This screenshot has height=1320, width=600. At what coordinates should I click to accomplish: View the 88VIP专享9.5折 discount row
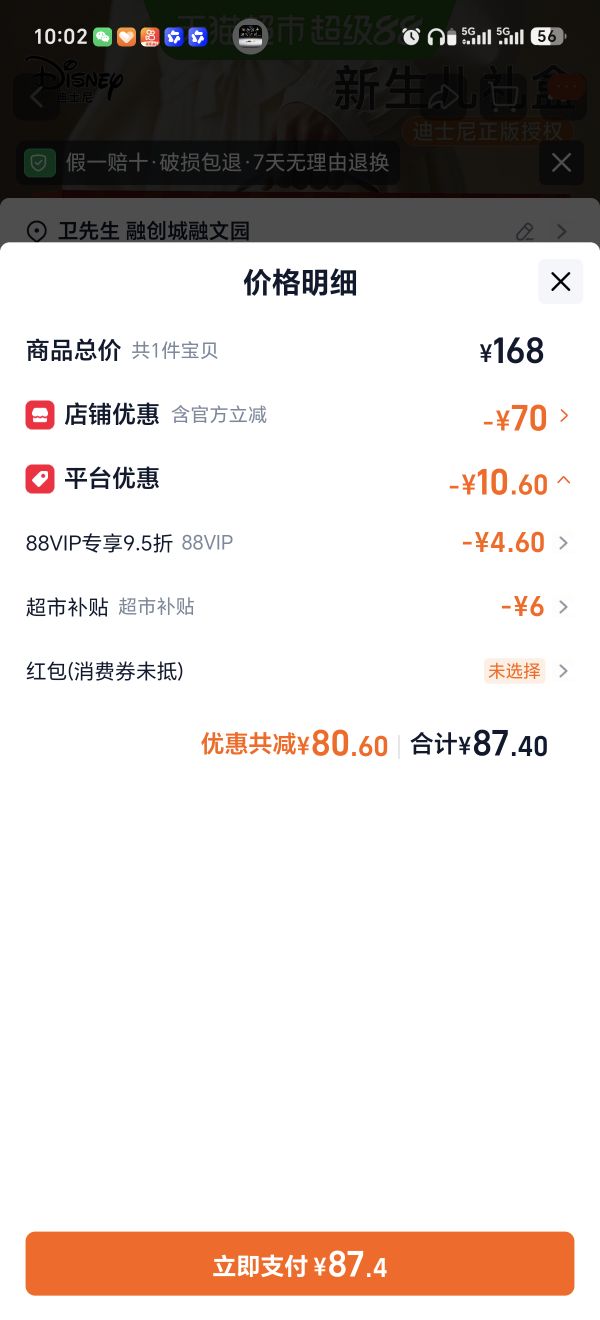pos(299,543)
